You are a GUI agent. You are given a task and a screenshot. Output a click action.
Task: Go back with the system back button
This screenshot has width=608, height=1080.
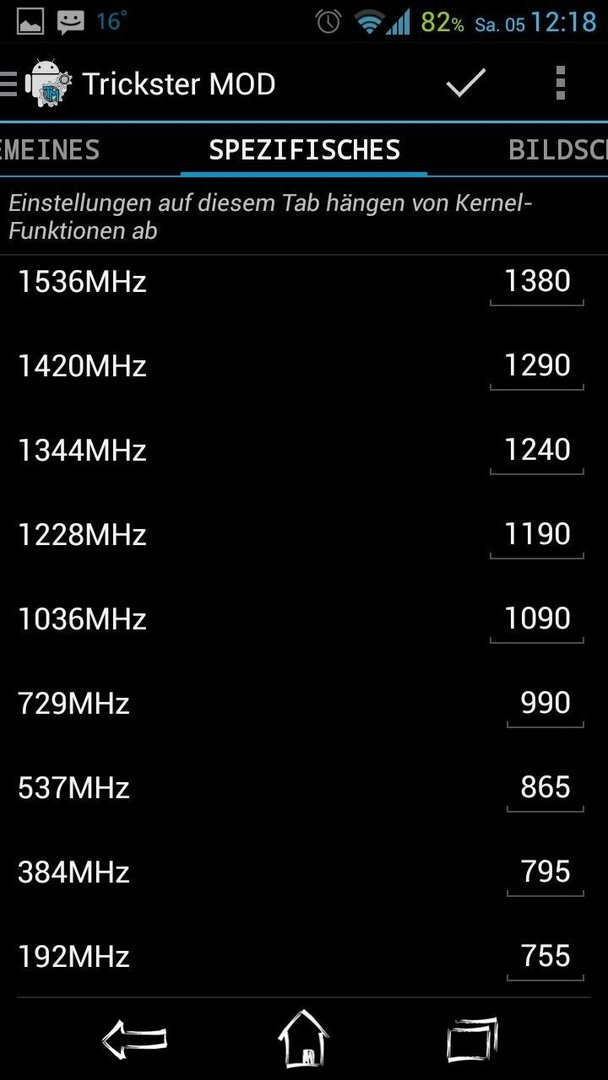(135, 1039)
